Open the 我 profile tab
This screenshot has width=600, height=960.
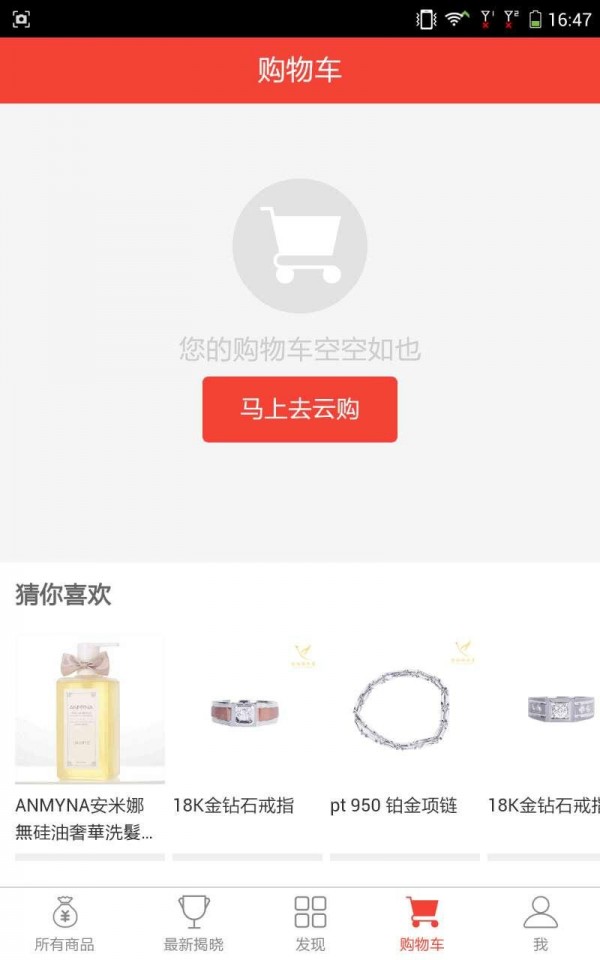click(x=540, y=924)
